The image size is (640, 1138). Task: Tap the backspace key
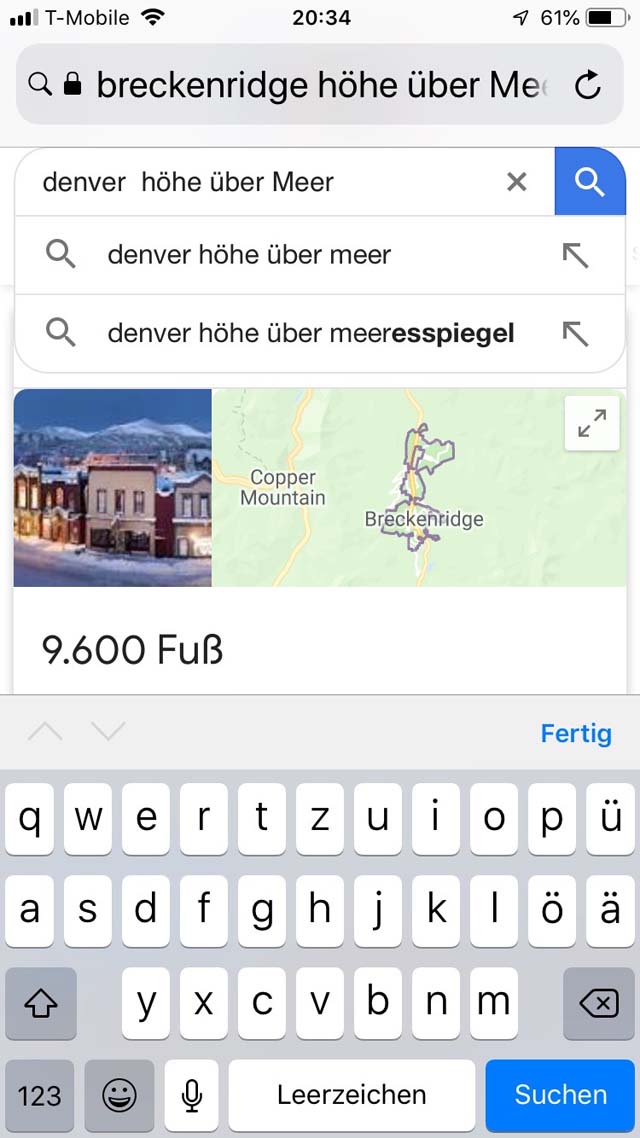click(599, 1004)
